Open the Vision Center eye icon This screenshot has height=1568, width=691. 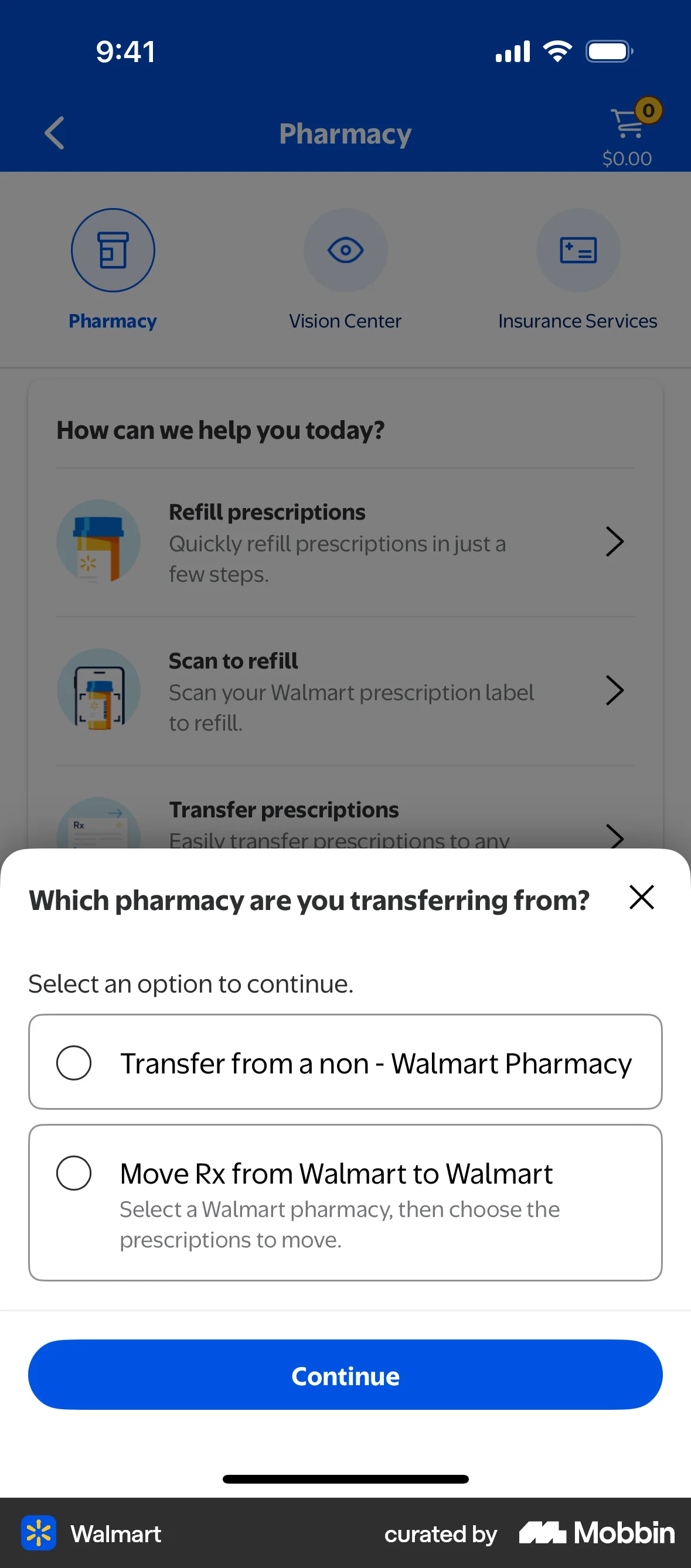[x=345, y=250]
